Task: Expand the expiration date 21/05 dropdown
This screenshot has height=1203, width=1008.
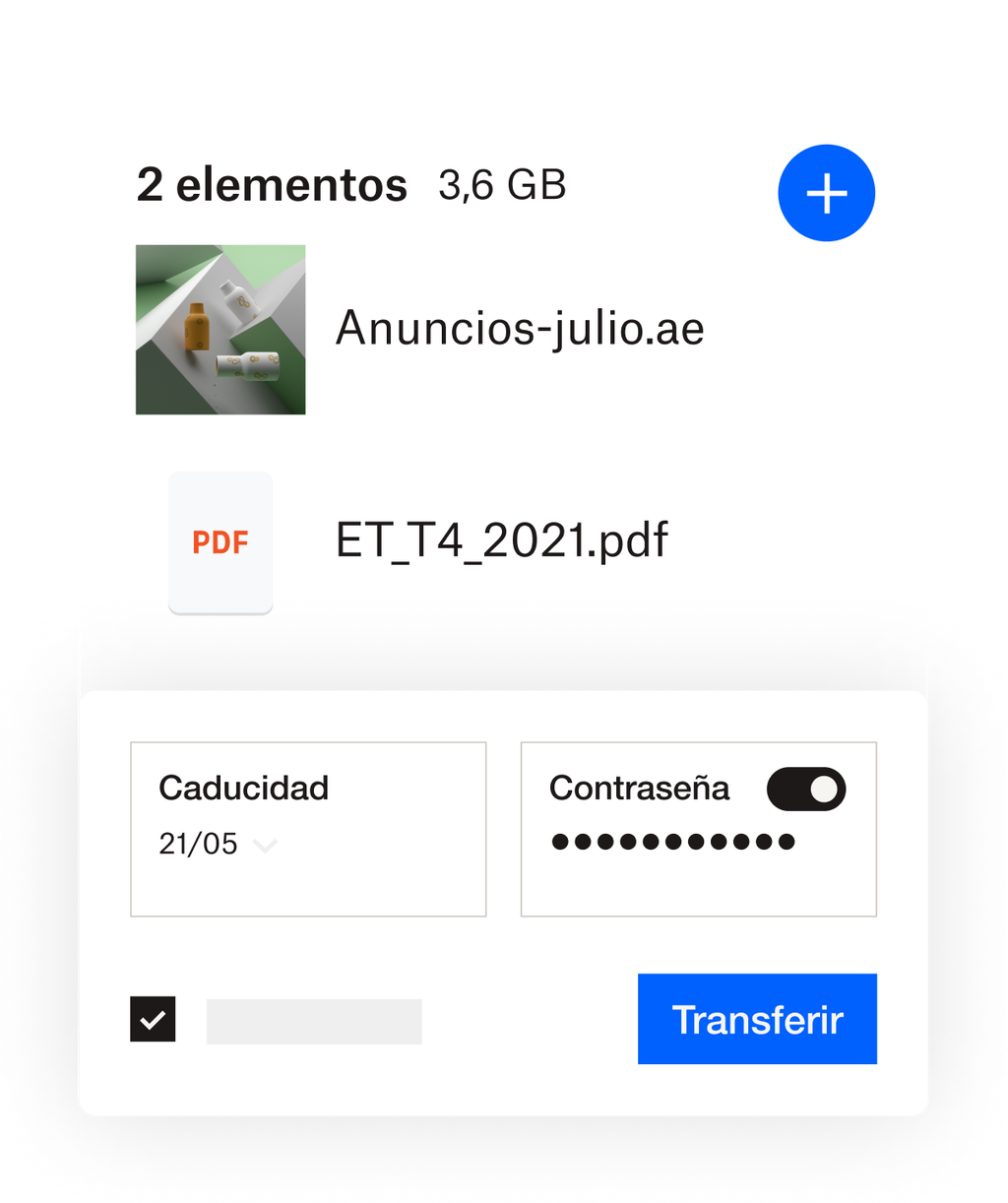Action: pos(266,845)
